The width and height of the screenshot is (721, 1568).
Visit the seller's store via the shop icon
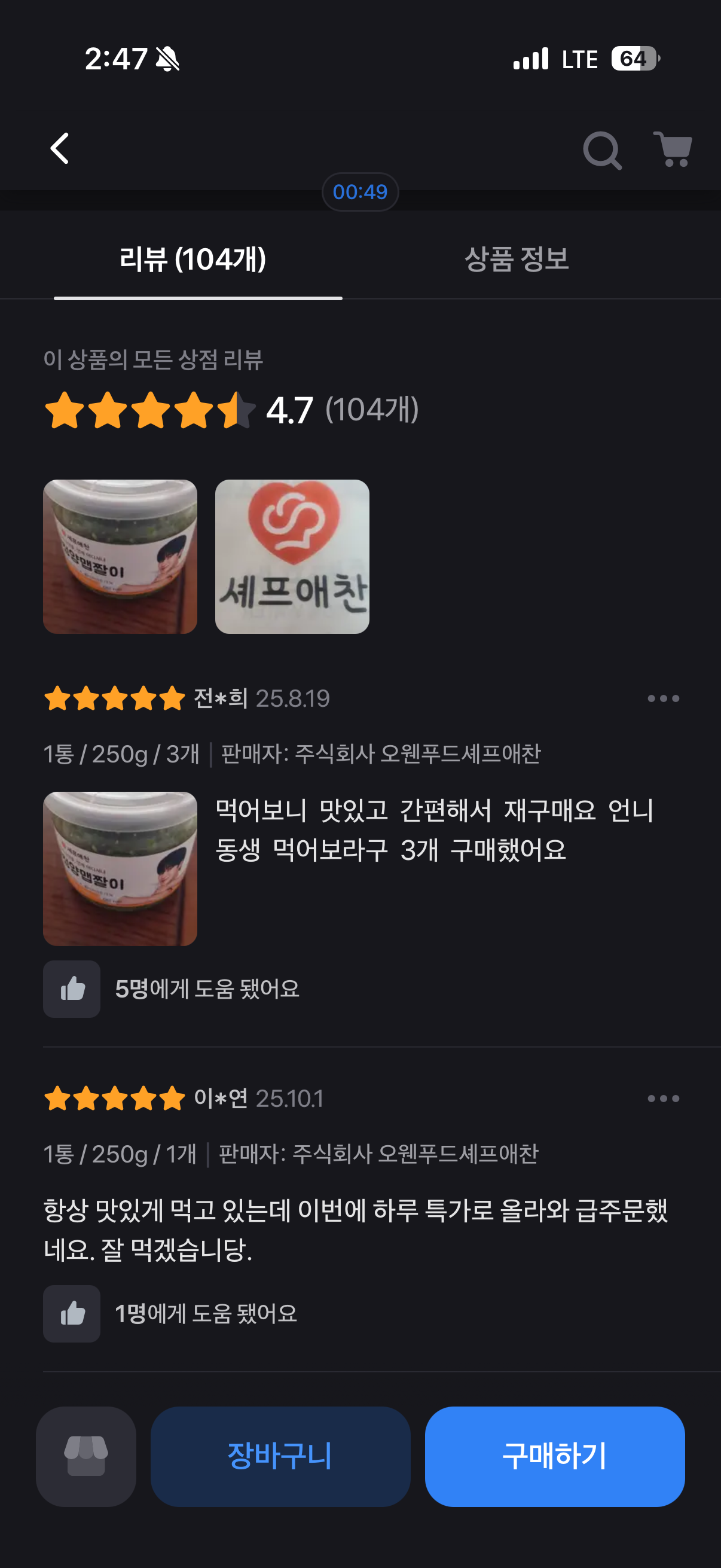[85, 1456]
